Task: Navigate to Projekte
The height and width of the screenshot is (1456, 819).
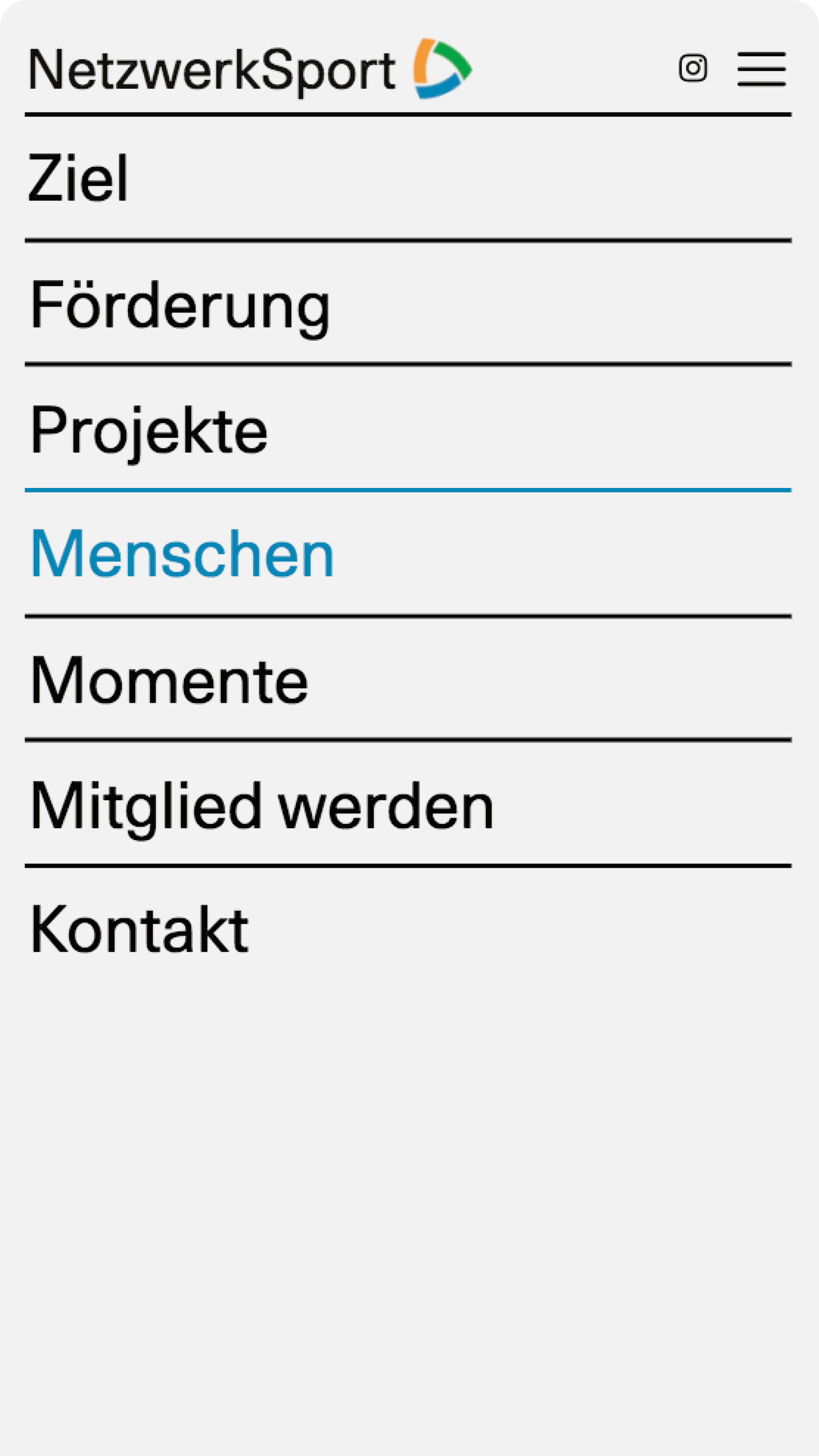Action: [x=148, y=431]
